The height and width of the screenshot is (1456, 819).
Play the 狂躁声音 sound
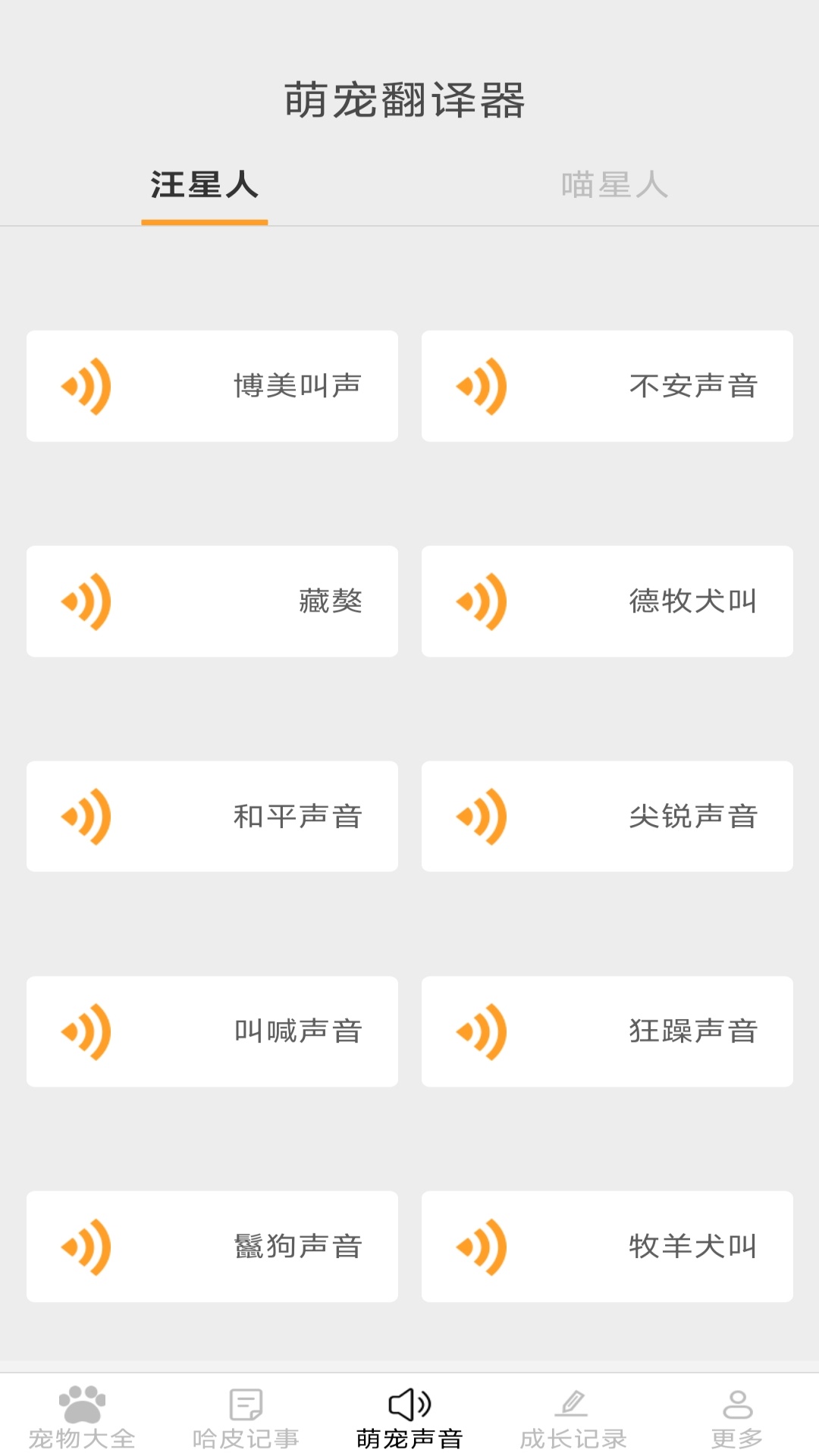pyautogui.click(x=607, y=1031)
